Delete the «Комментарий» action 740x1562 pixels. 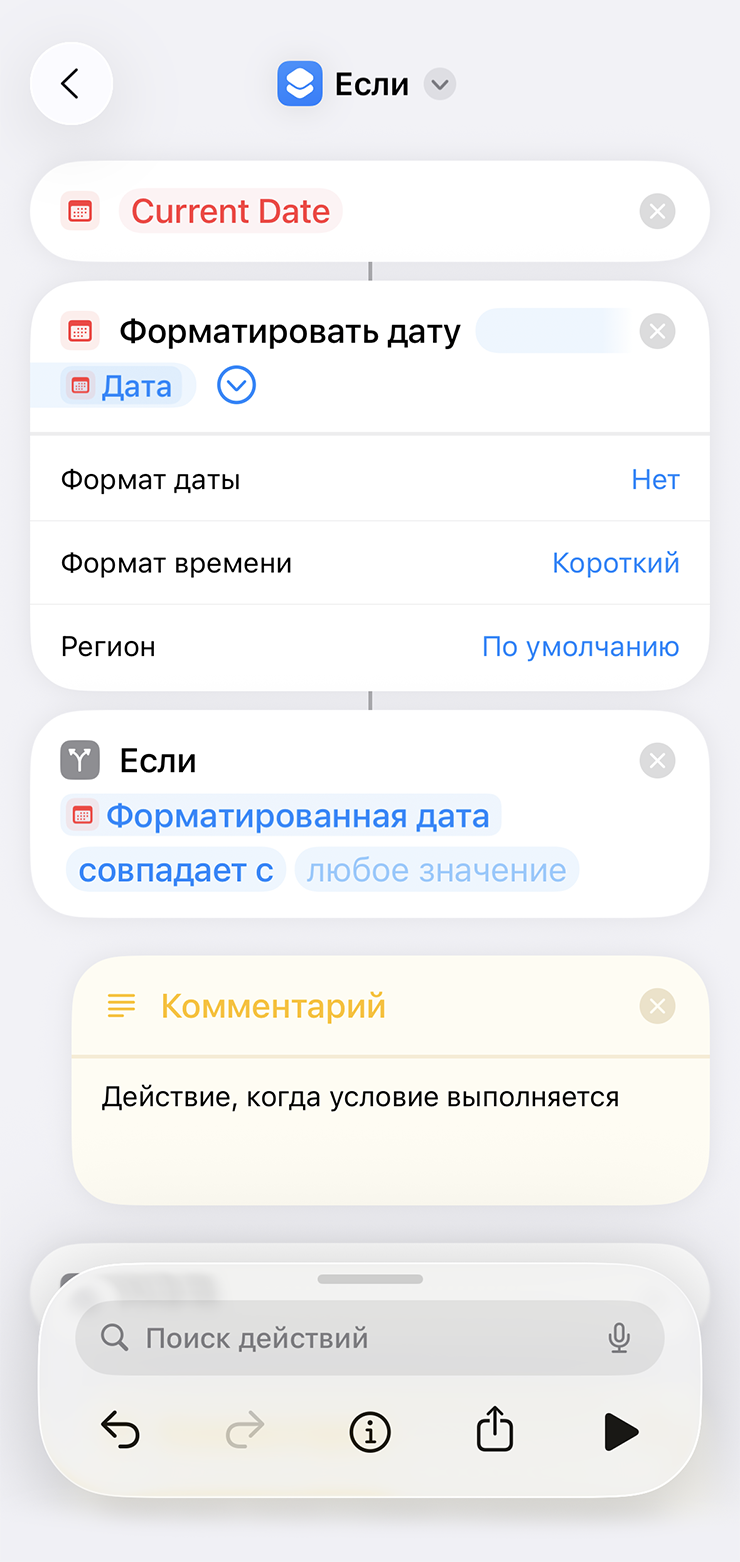click(x=657, y=1006)
